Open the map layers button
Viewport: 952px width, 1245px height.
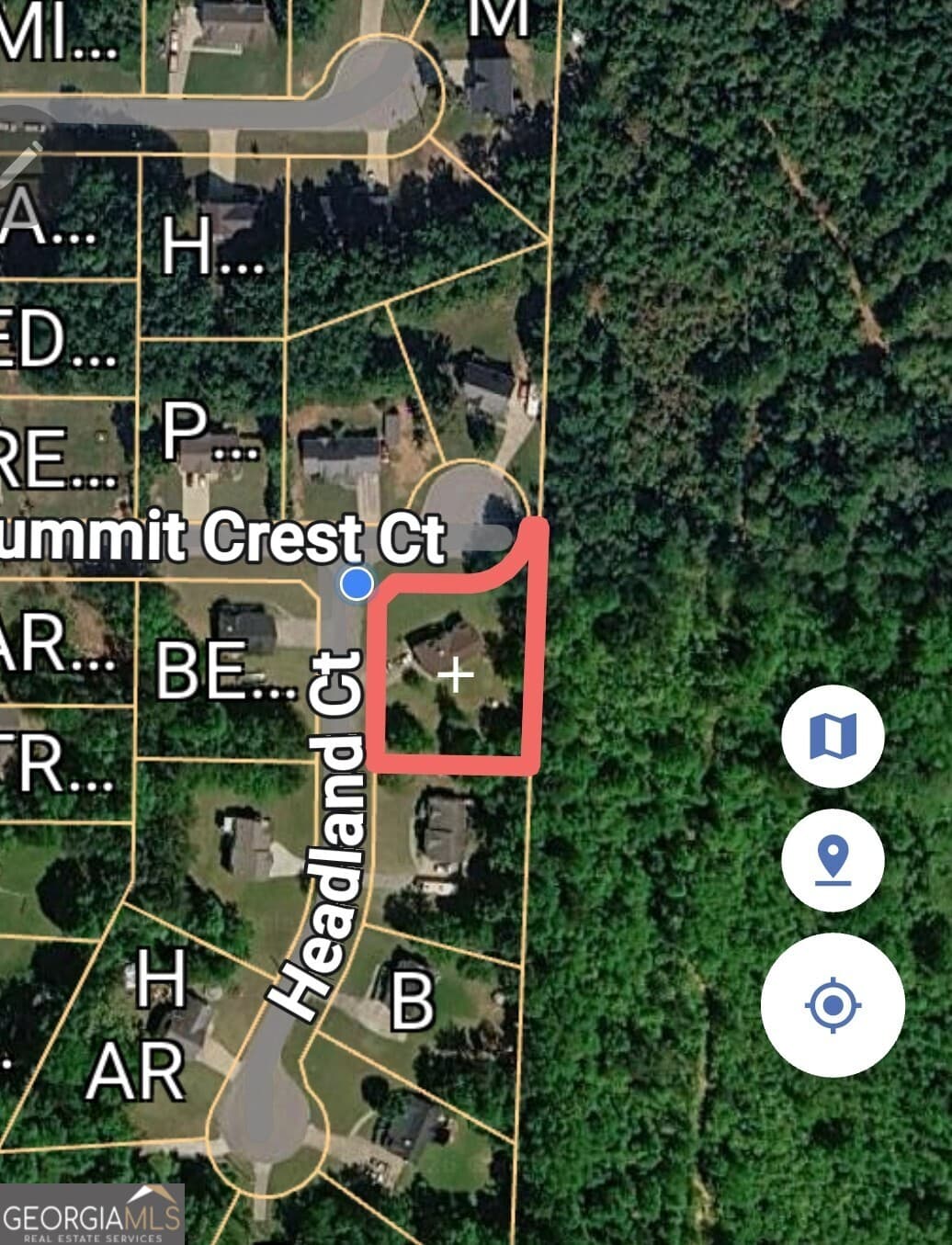(833, 736)
